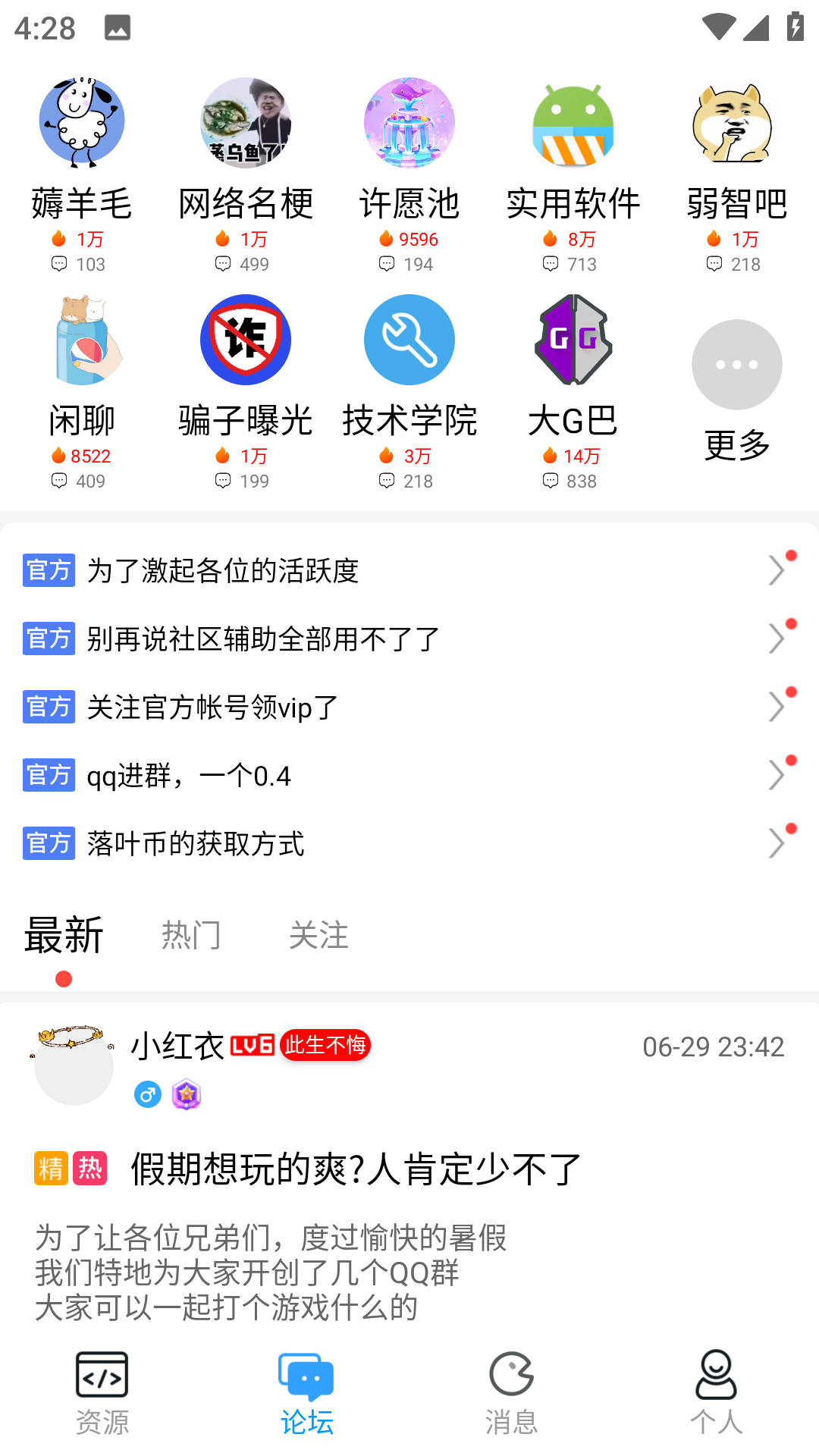Open the post 假期想玩的爽?人肯定少不了
This screenshot has height=1456, width=819.
coord(356,1169)
